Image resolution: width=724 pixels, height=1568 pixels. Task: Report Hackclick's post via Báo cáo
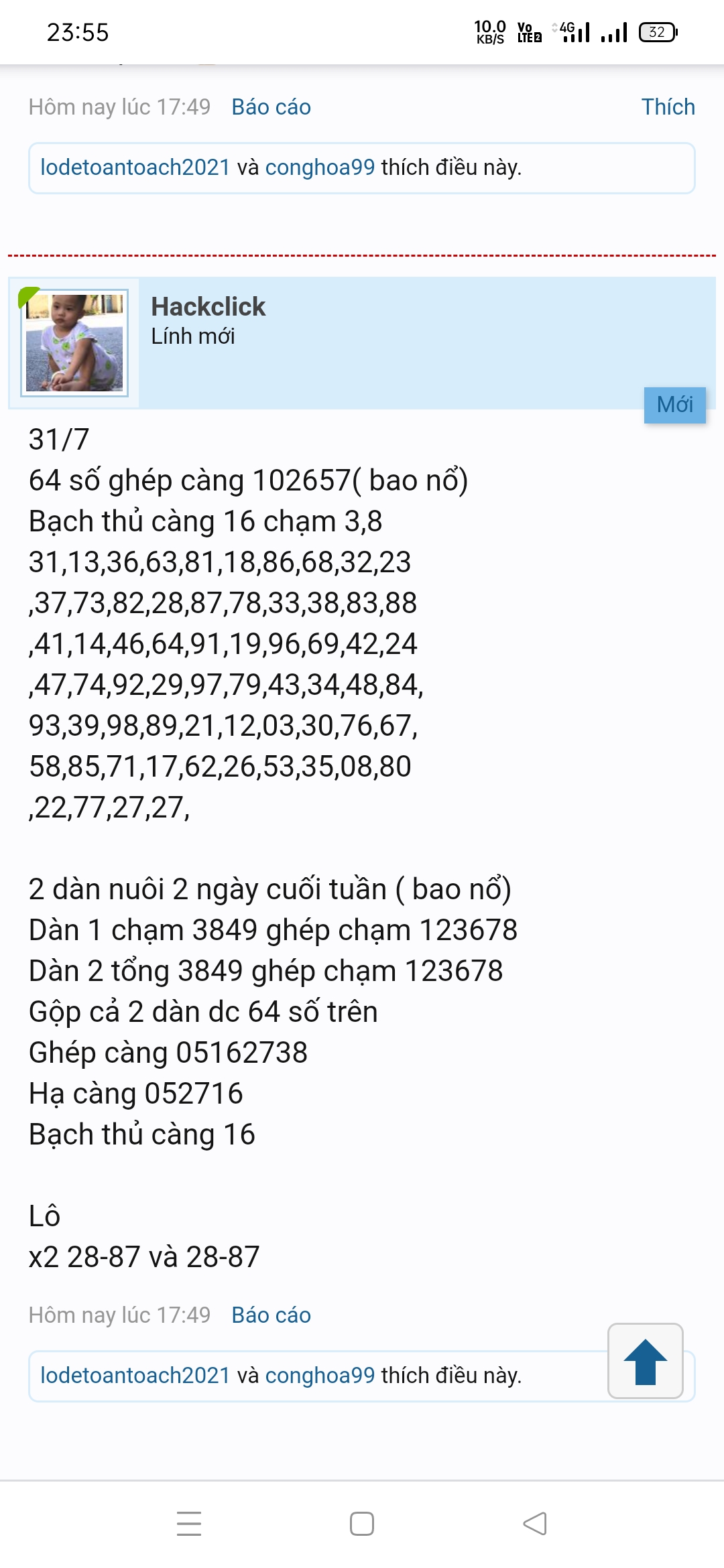click(x=271, y=1315)
